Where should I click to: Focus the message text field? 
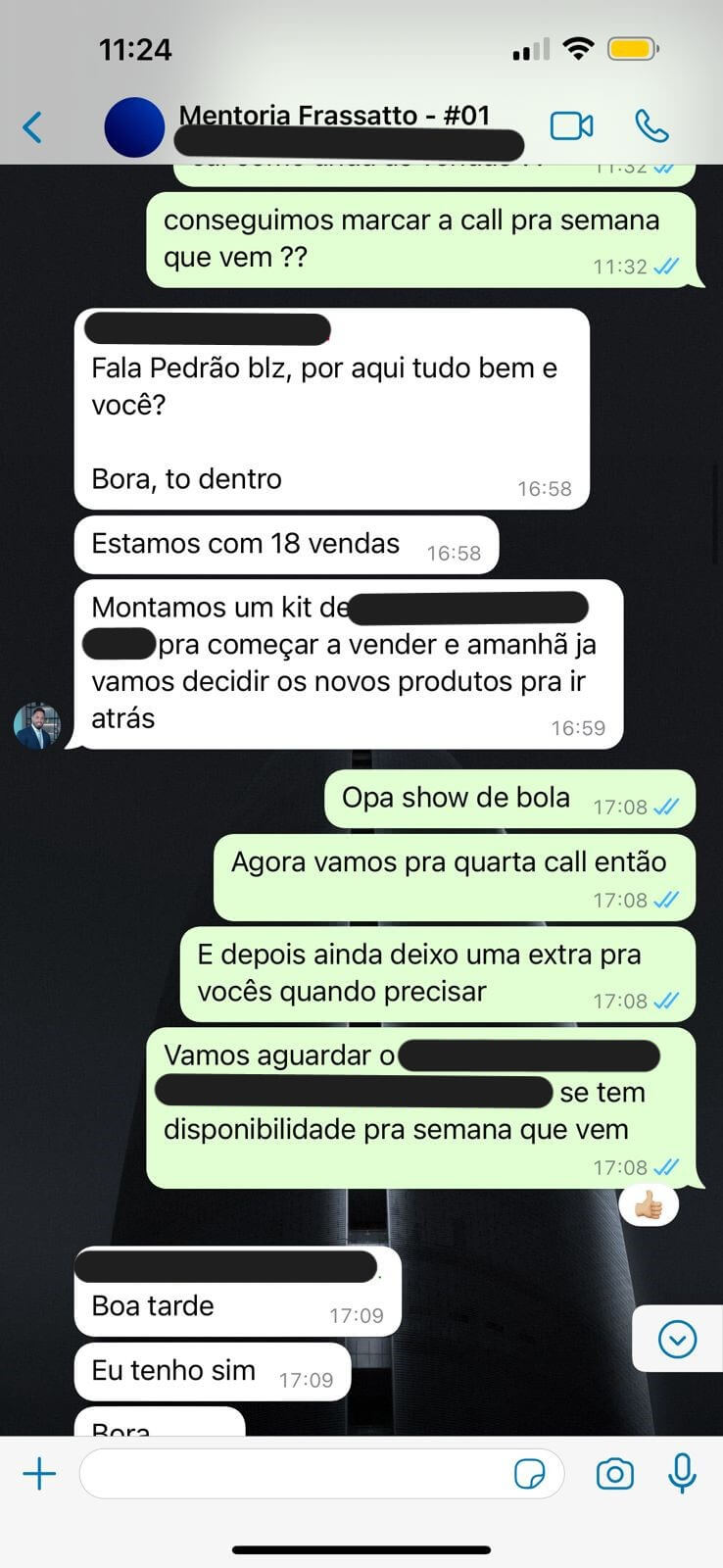pyautogui.click(x=294, y=1474)
